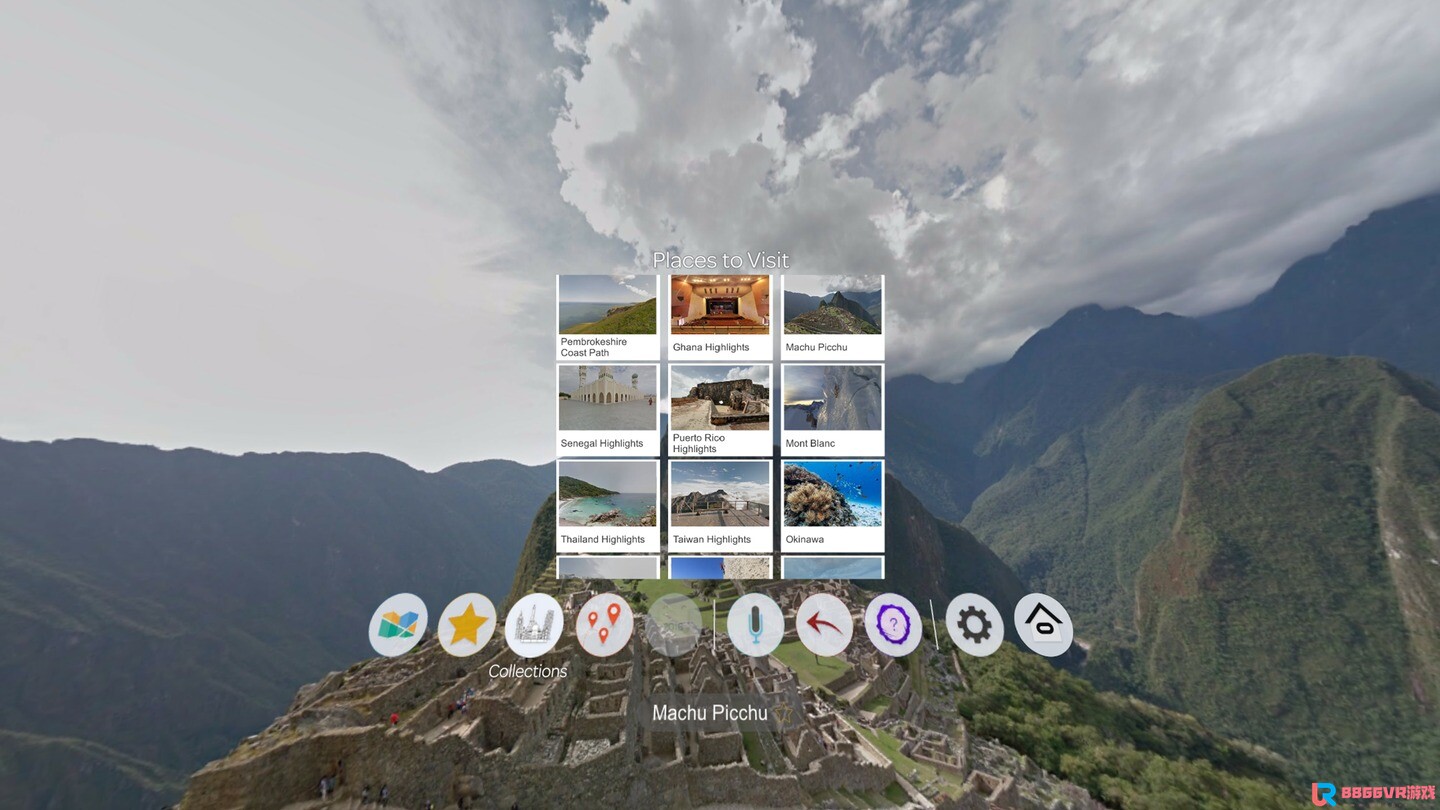Go back with the red arrow
1440x810 pixels.
pos(824,625)
